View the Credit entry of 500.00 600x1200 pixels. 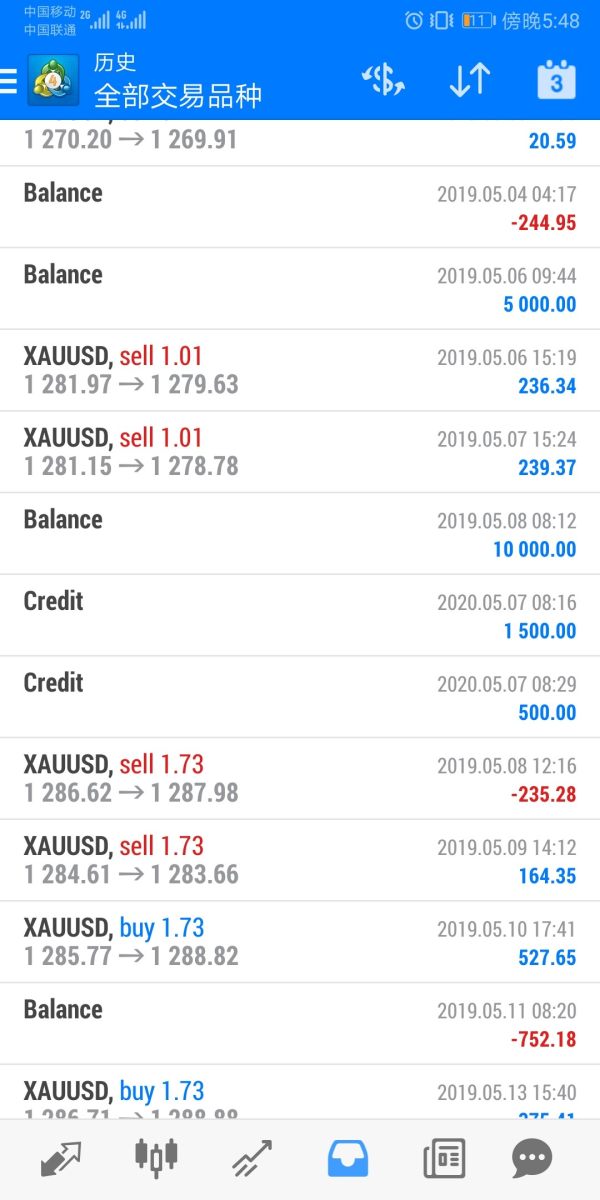point(300,697)
